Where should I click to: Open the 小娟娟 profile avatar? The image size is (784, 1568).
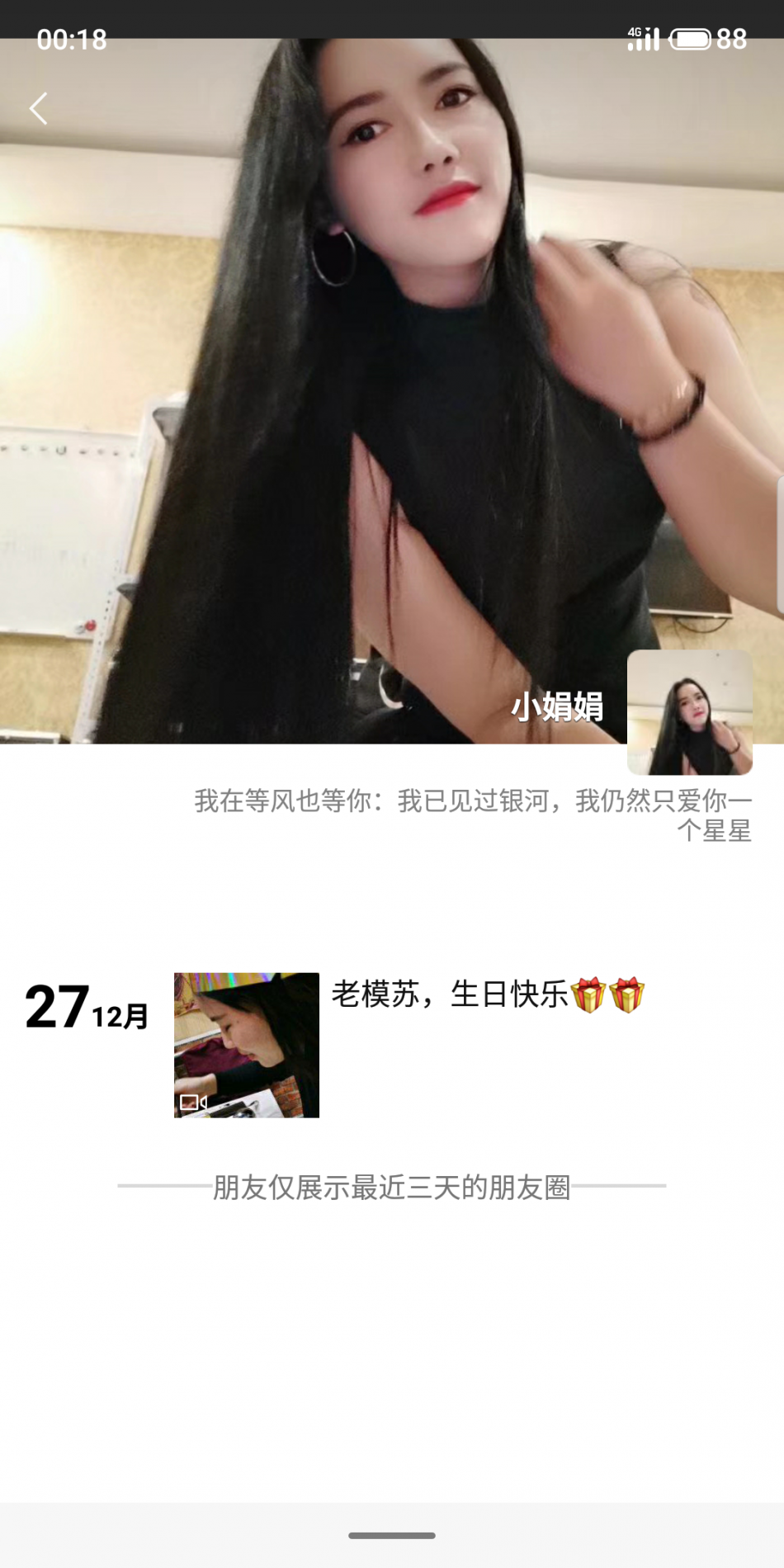pyautogui.click(x=689, y=712)
